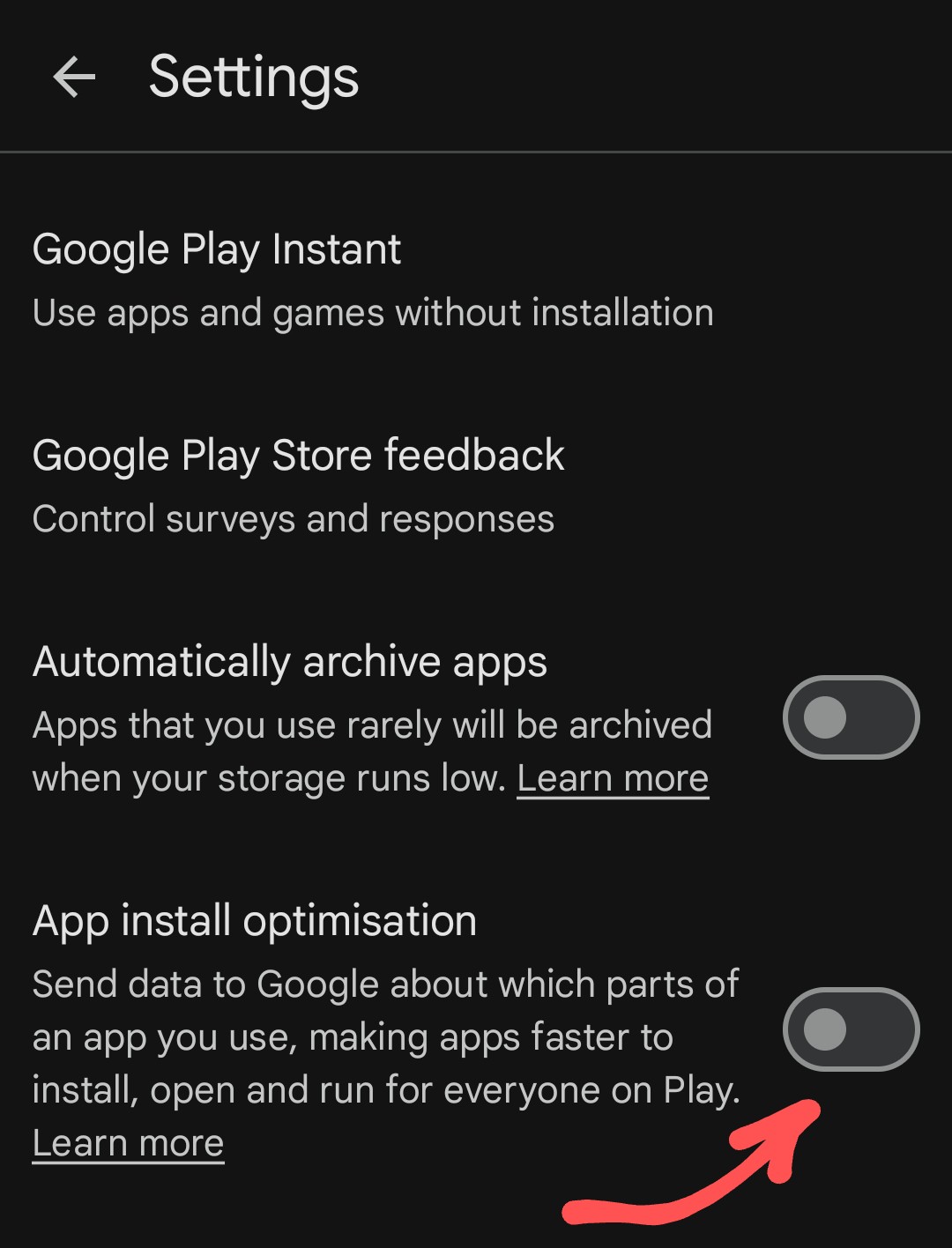Turn on App install optimisation

pos(851,1029)
